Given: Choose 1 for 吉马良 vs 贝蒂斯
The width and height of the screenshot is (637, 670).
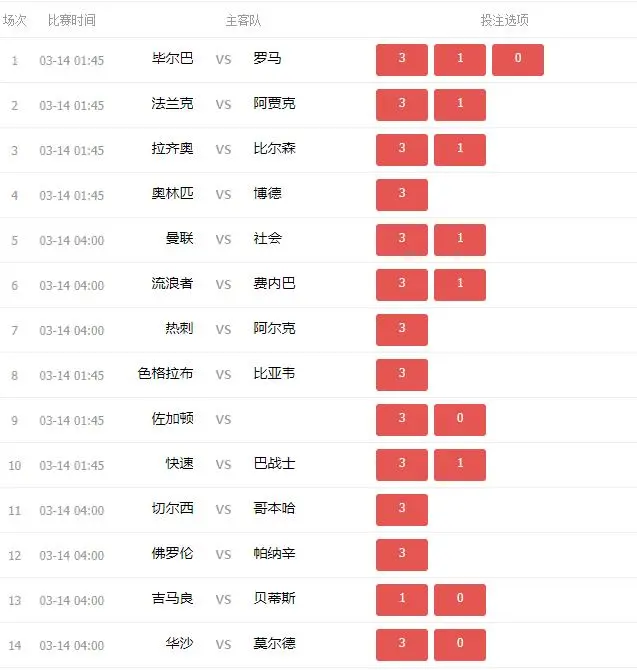Looking at the screenshot, I should (x=402, y=600).
